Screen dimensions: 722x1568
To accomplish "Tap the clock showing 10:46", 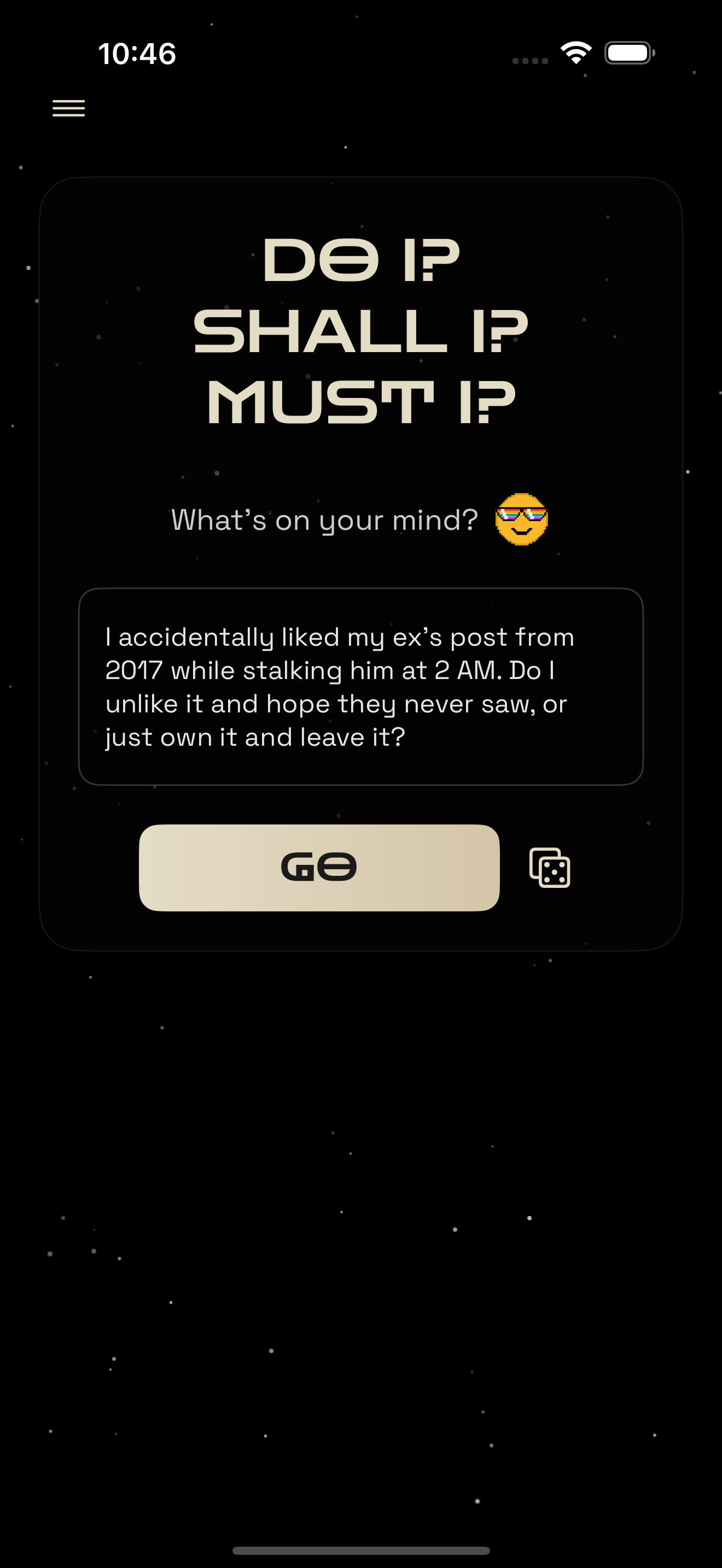I will 138,54.
